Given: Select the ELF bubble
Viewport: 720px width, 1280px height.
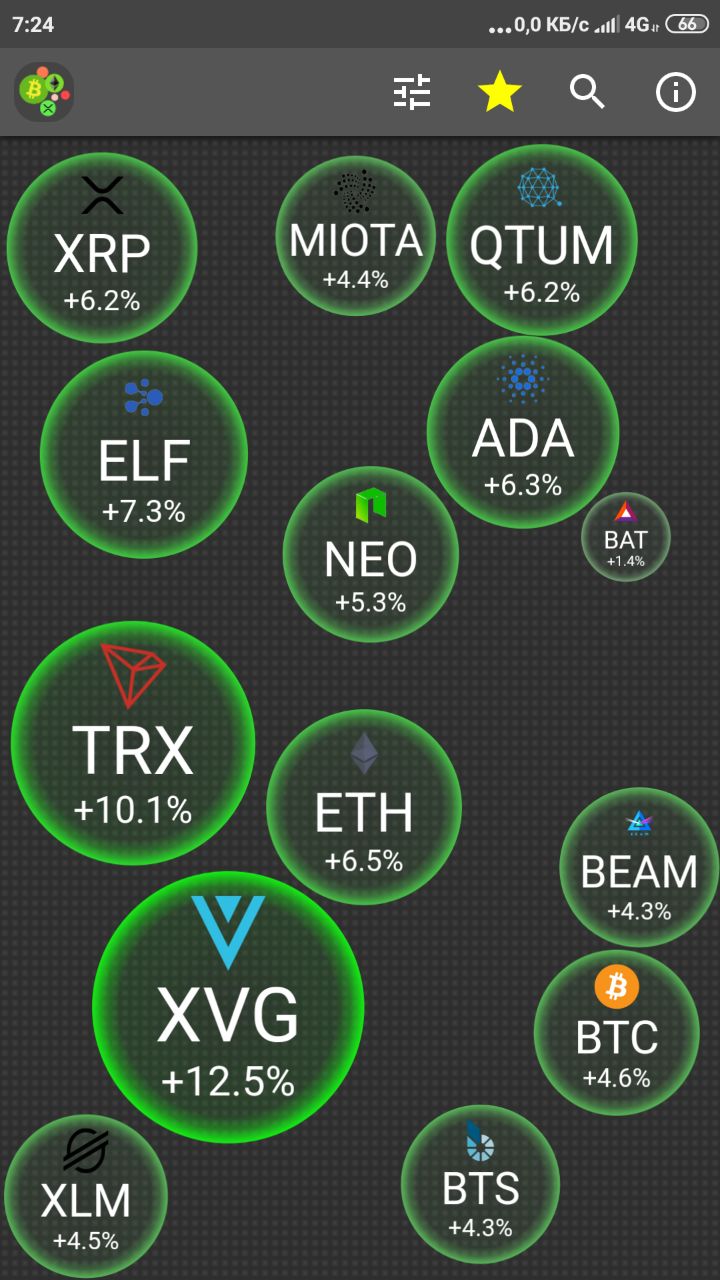Looking at the screenshot, I should click(144, 454).
